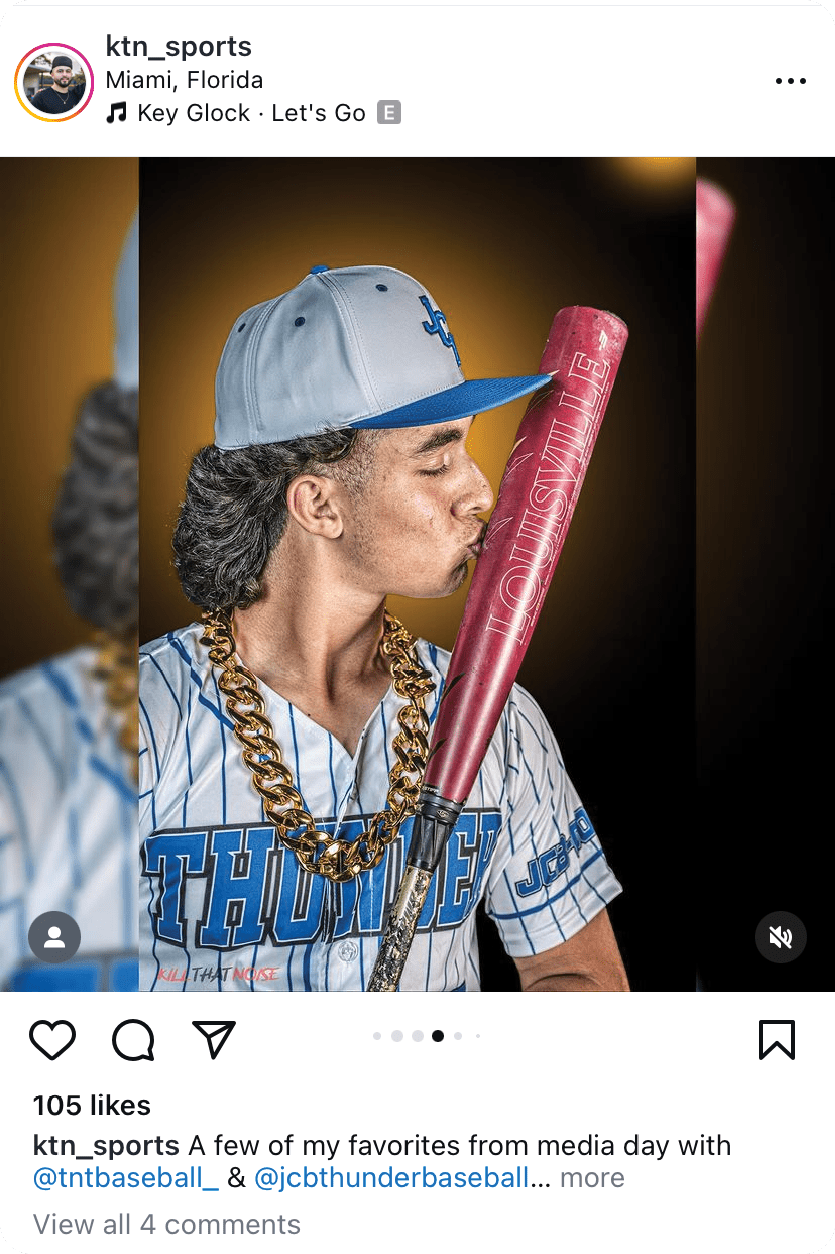This screenshot has width=835, height=1254.
Task: View all 4 comments
Action: point(166,1224)
